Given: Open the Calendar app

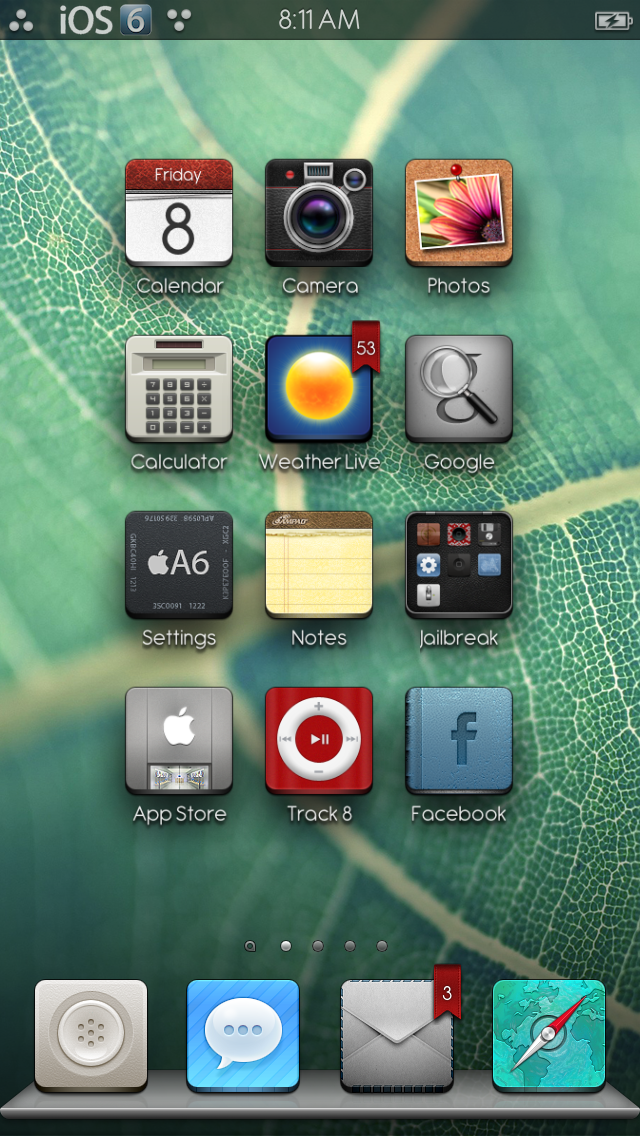Looking at the screenshot, I should coord(179,213).
